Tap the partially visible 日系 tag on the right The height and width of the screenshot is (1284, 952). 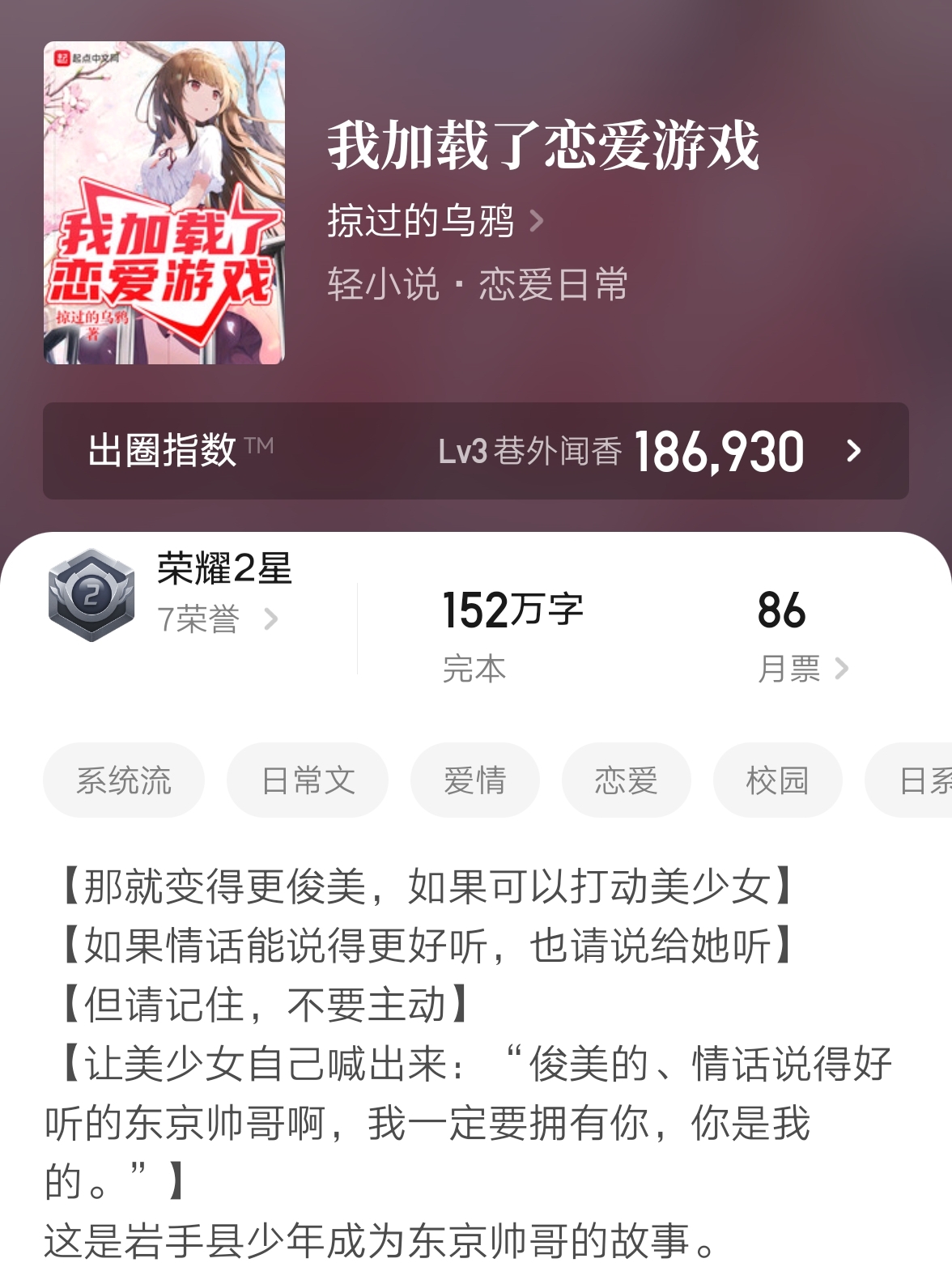tap(919, 780)
